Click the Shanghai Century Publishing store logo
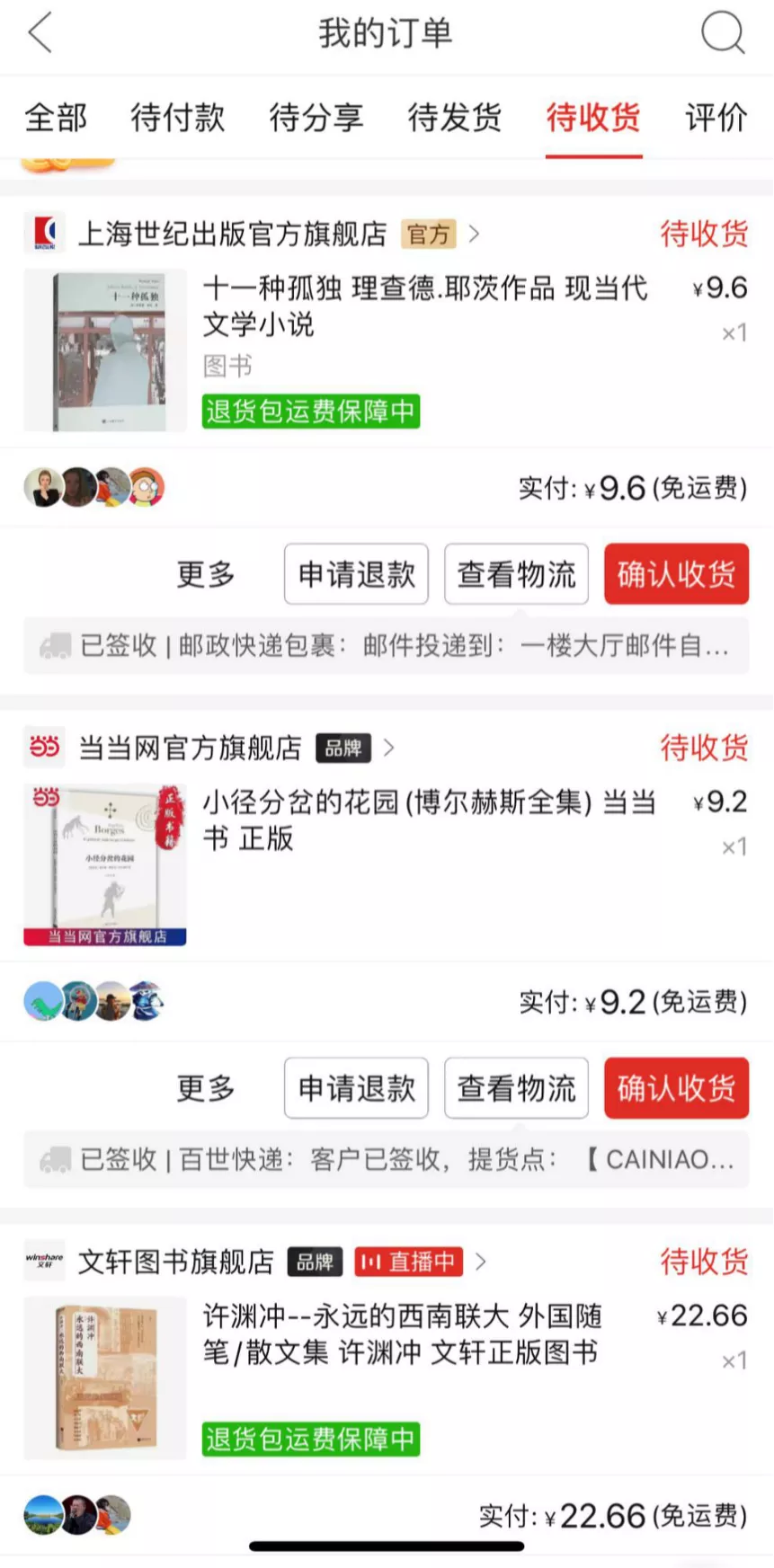Screen dimensions: 774x1568 coord(44,234)
